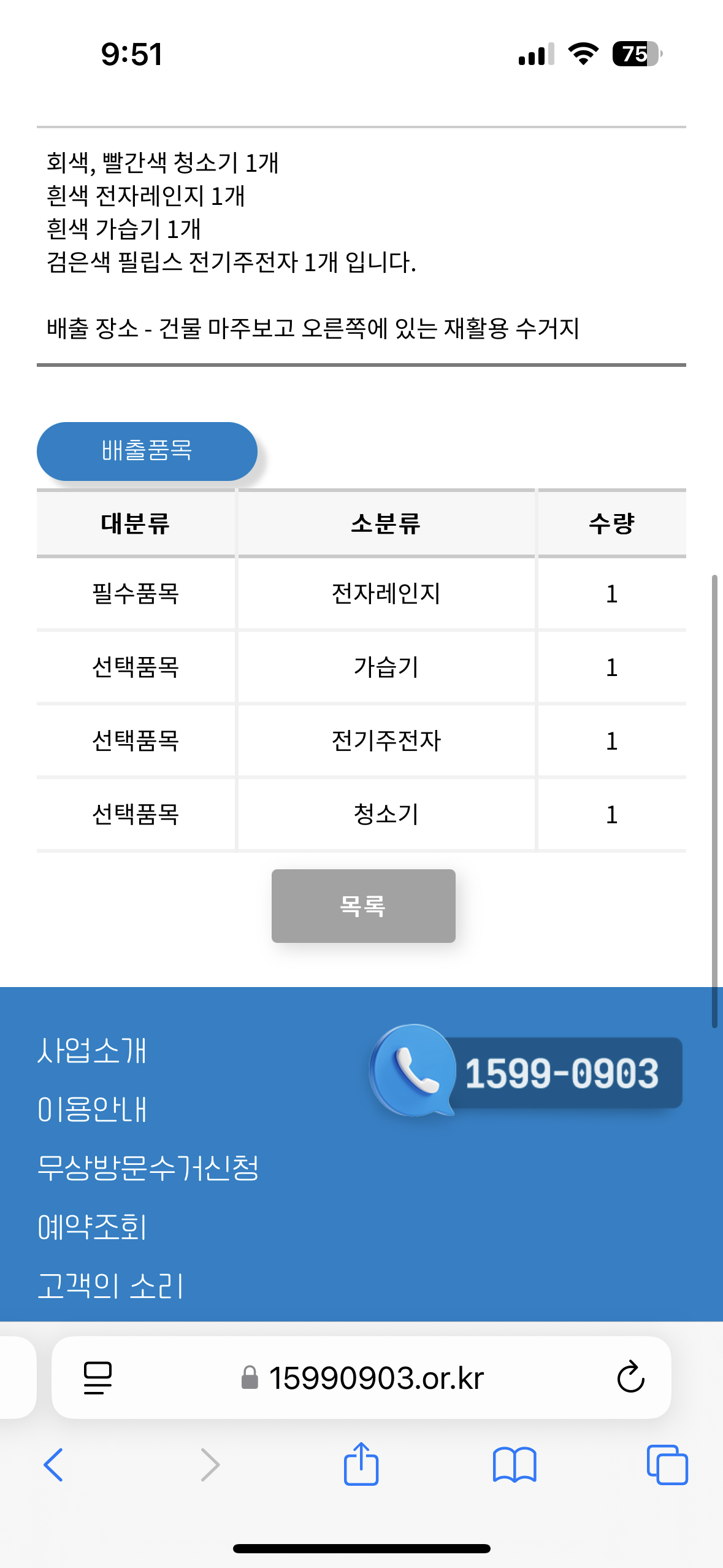Open the page settings menu in address bar
Screen dimensions: 723x1568
pyautogui.click(x=98, y=1378)
